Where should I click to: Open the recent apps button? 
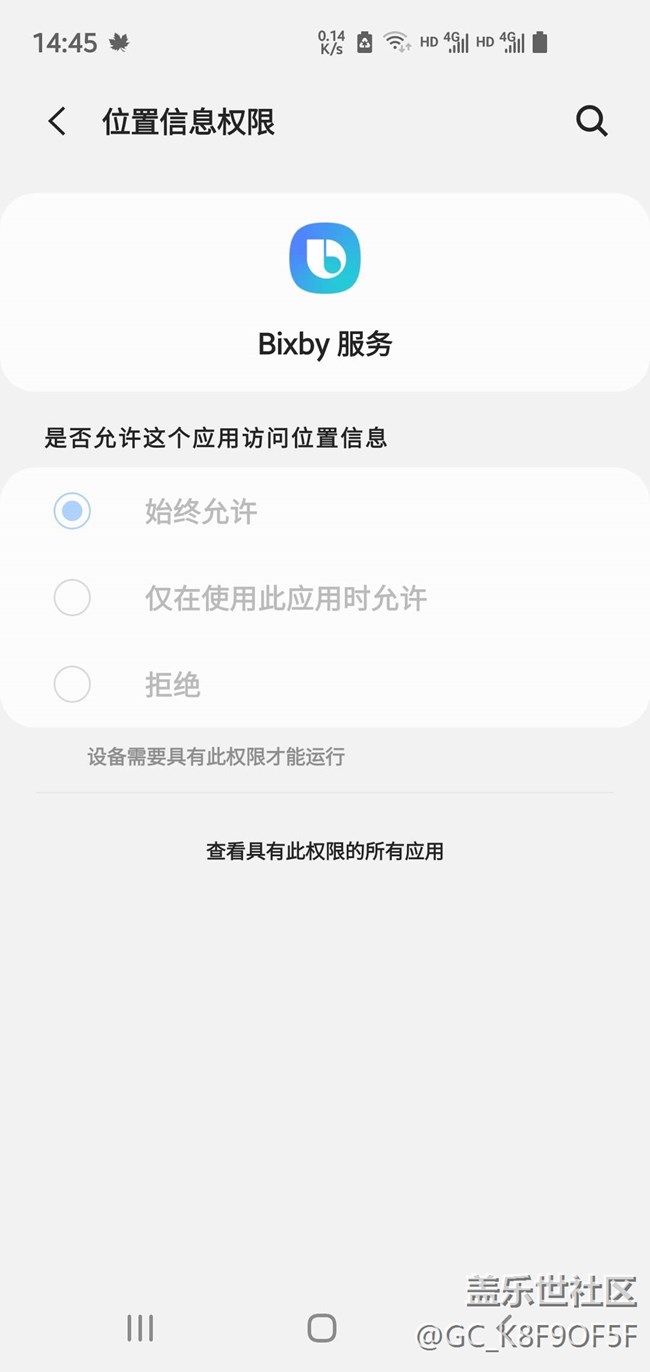(x=140, y=1328)
